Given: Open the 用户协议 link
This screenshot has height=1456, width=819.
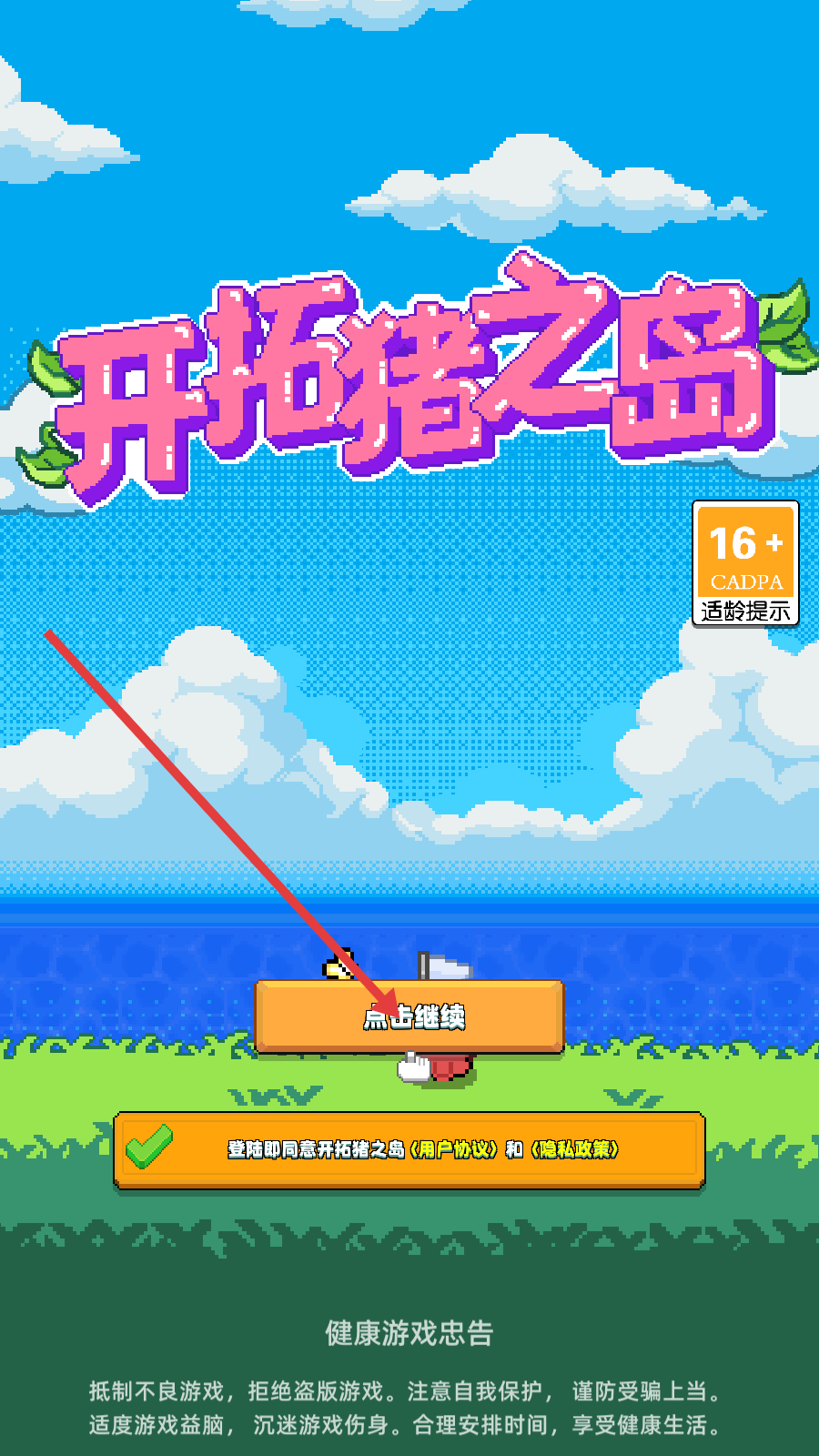Looking at the screenshot, I should [x=454, y=1149].
